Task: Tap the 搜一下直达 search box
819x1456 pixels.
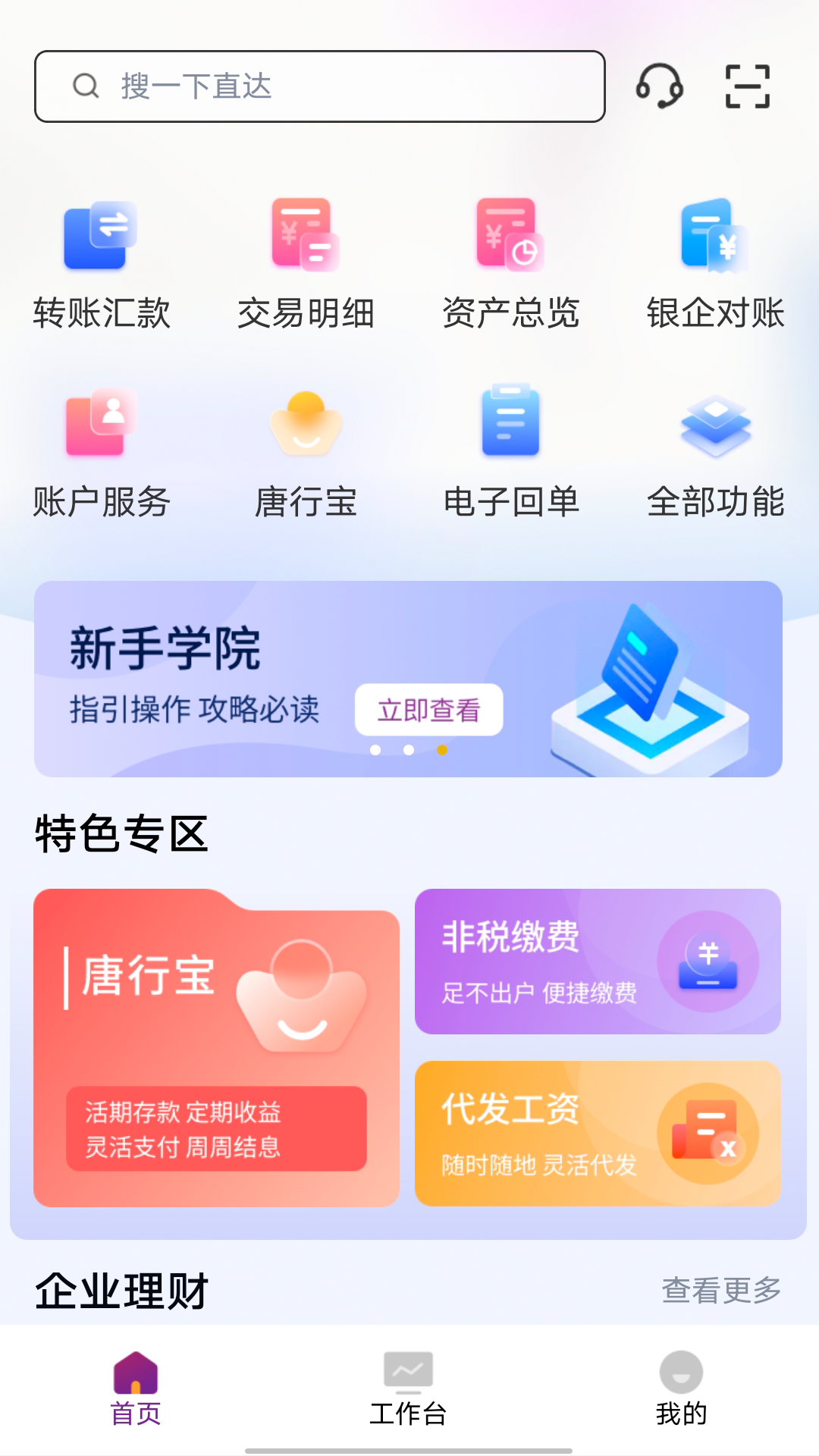Action: [319, 86]
